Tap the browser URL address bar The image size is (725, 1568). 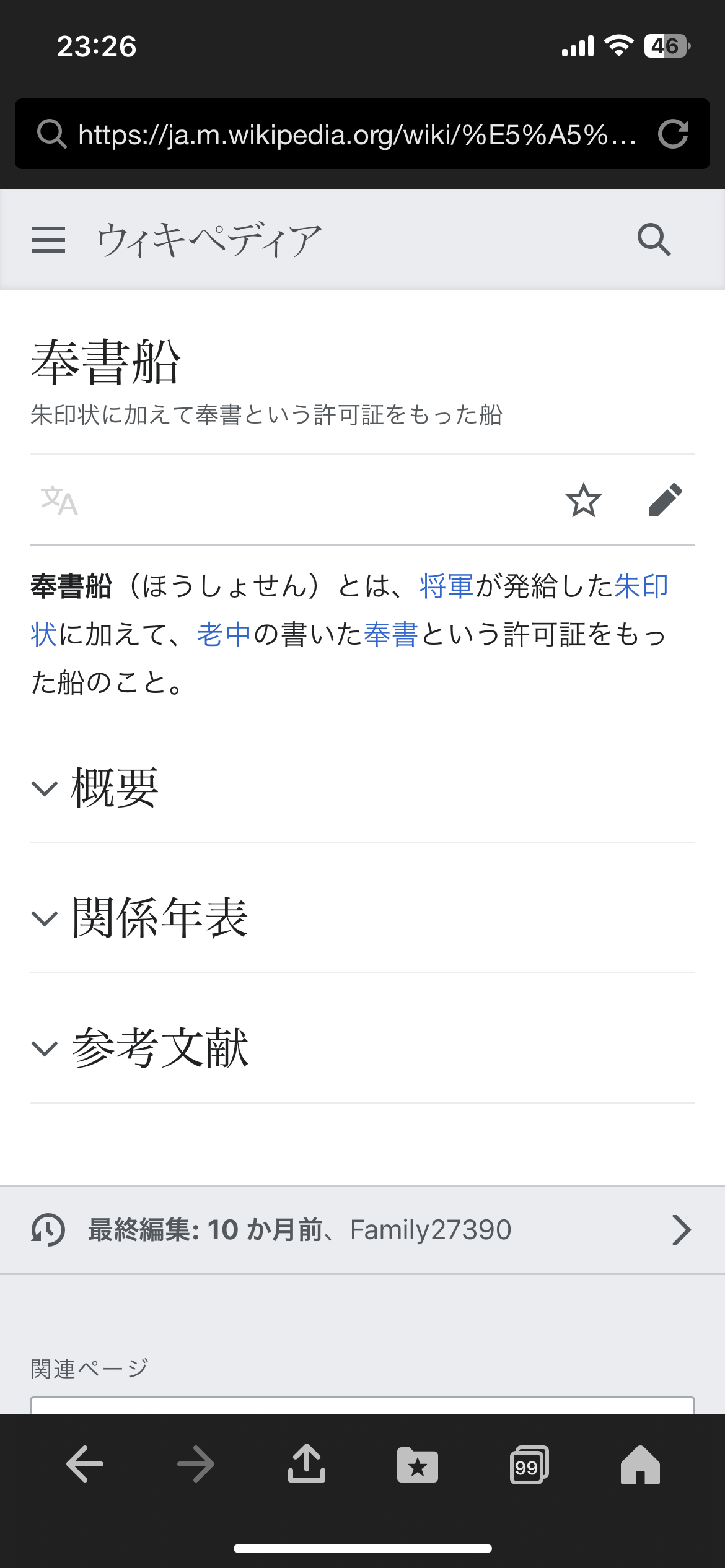tap(356, 134)
